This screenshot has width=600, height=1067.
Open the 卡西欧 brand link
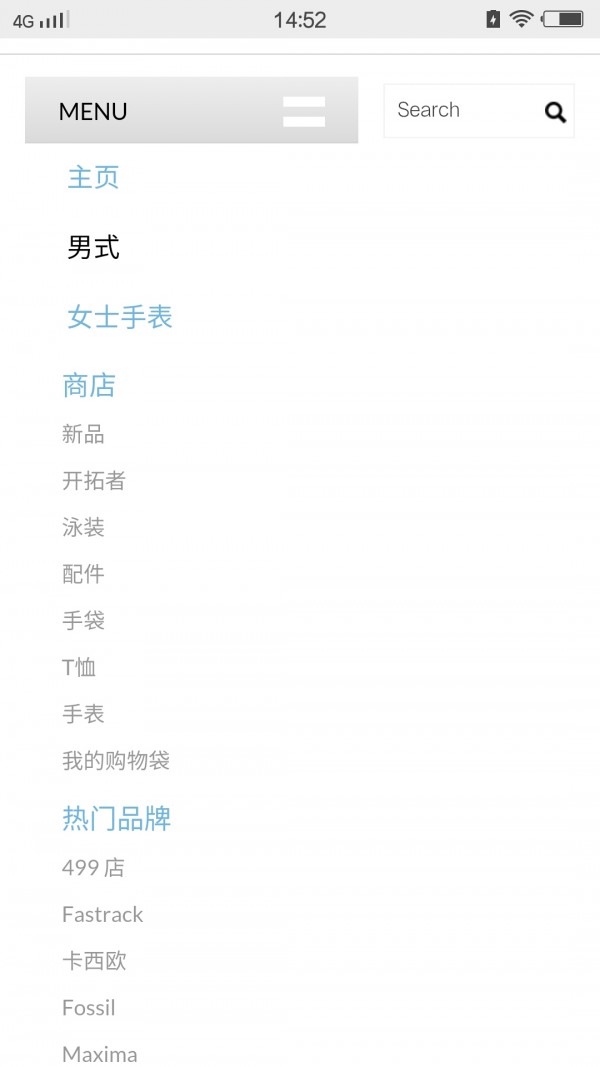[94, 961]
